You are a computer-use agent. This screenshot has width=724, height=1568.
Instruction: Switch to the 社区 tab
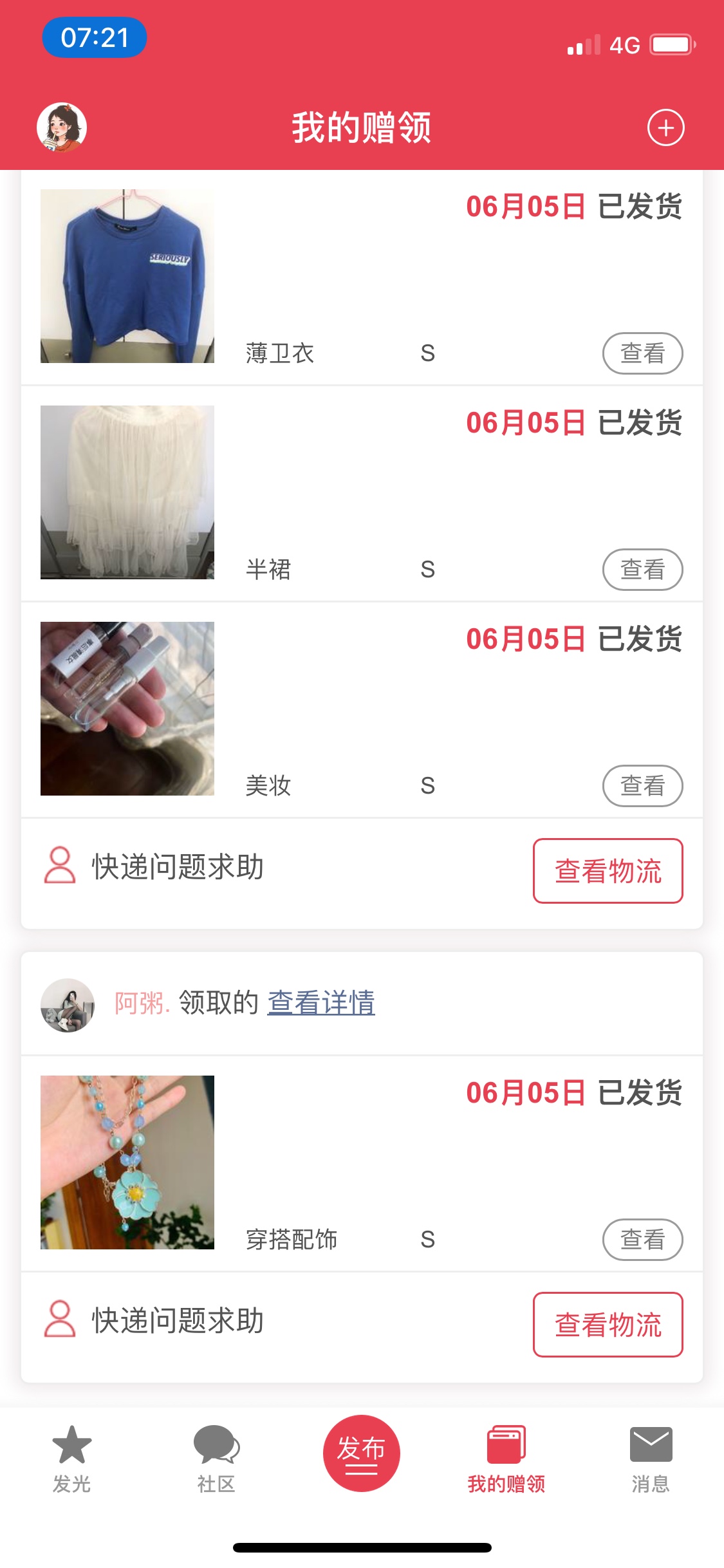[216, 1459]
